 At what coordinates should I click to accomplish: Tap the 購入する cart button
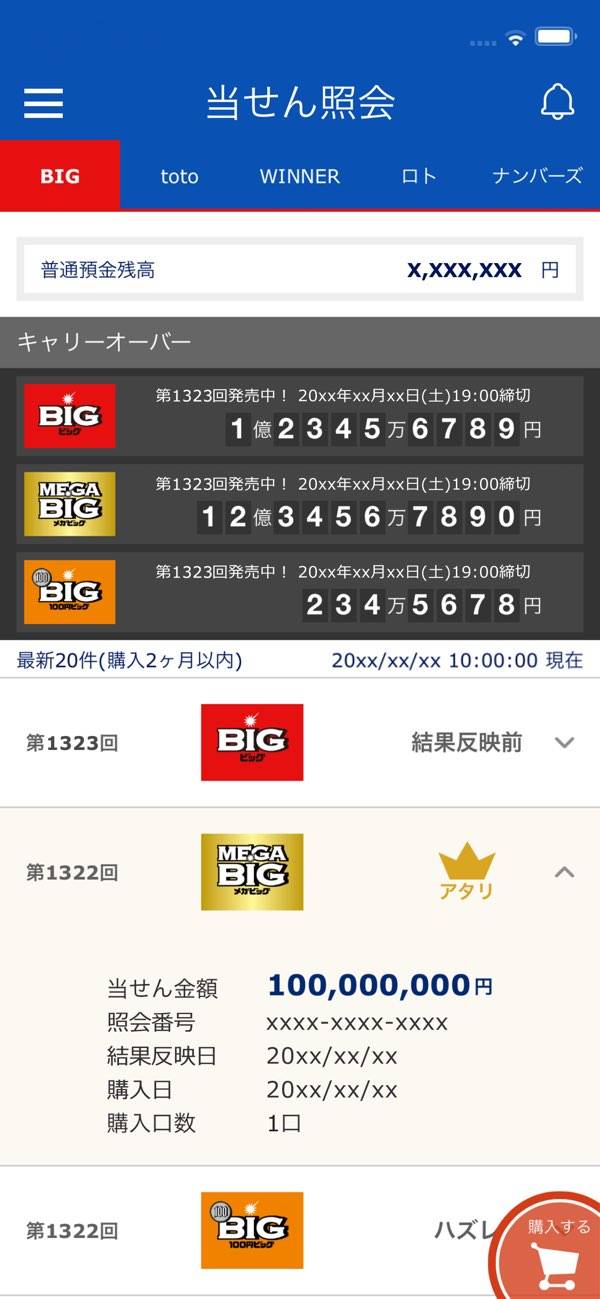point(556,1250)
